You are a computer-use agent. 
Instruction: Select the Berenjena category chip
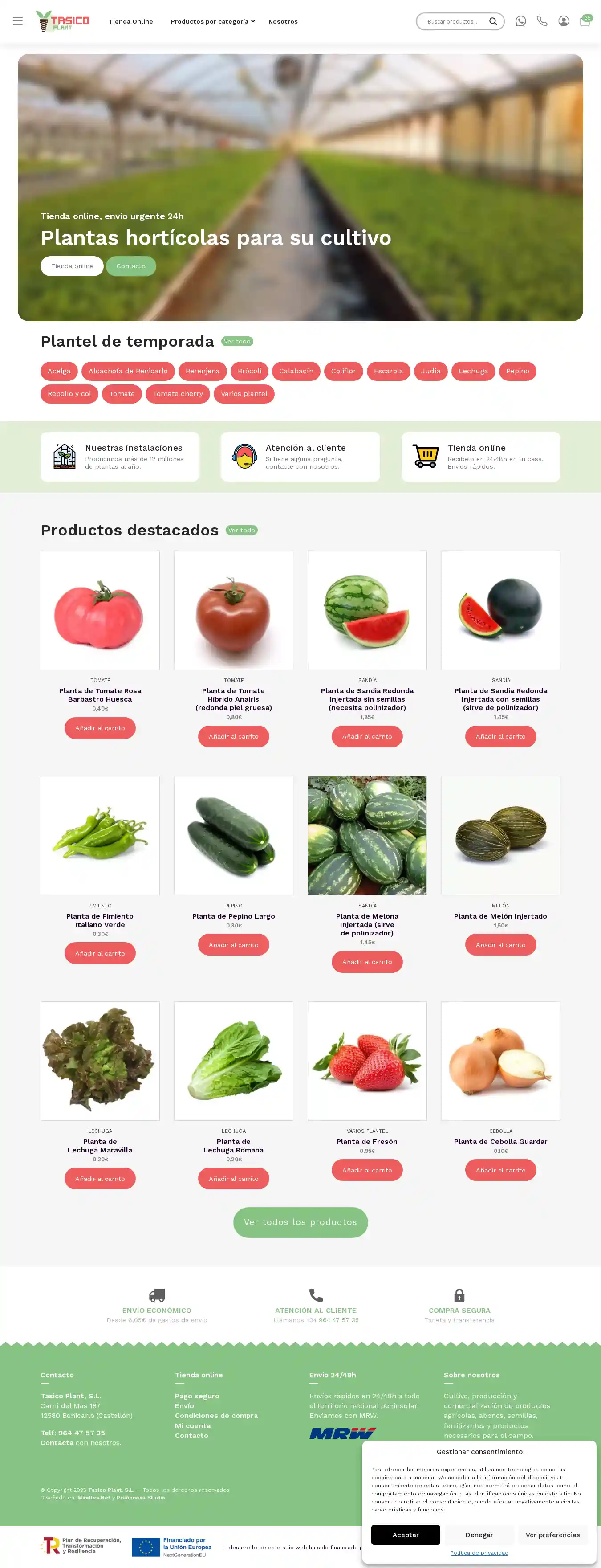pos(203,371)
